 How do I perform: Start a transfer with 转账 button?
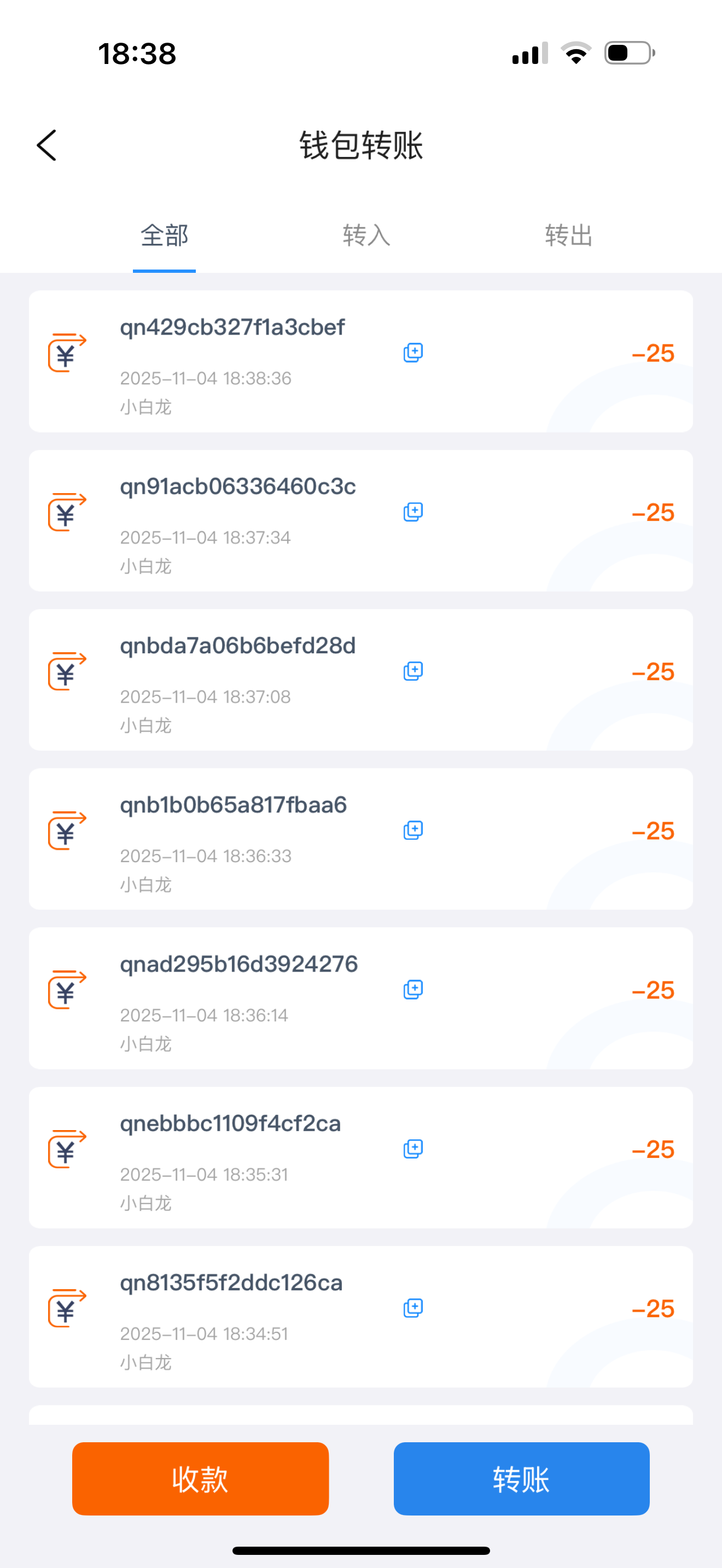coord(521,1478)
